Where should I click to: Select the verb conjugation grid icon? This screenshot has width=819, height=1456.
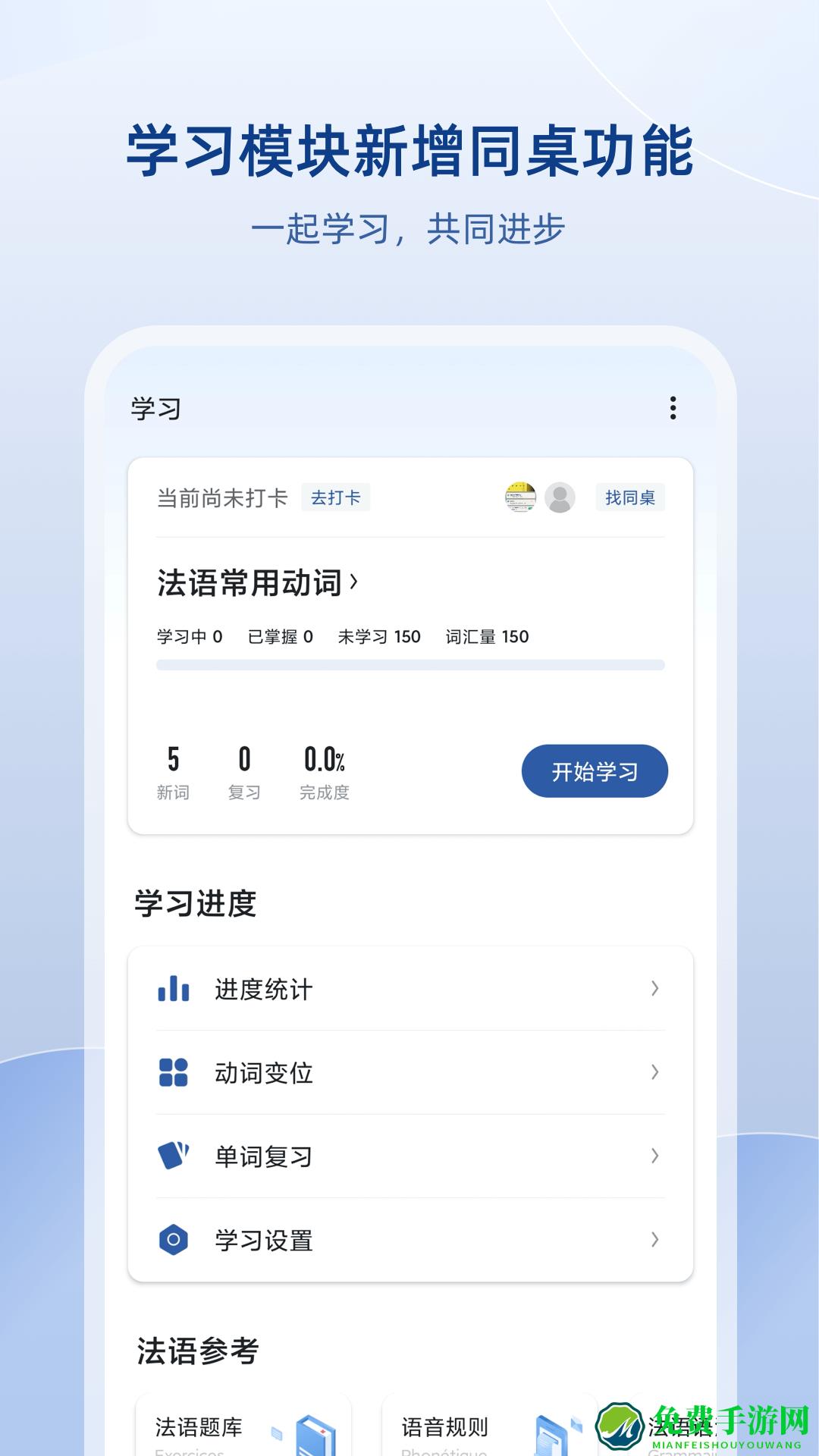(174, 1072)
